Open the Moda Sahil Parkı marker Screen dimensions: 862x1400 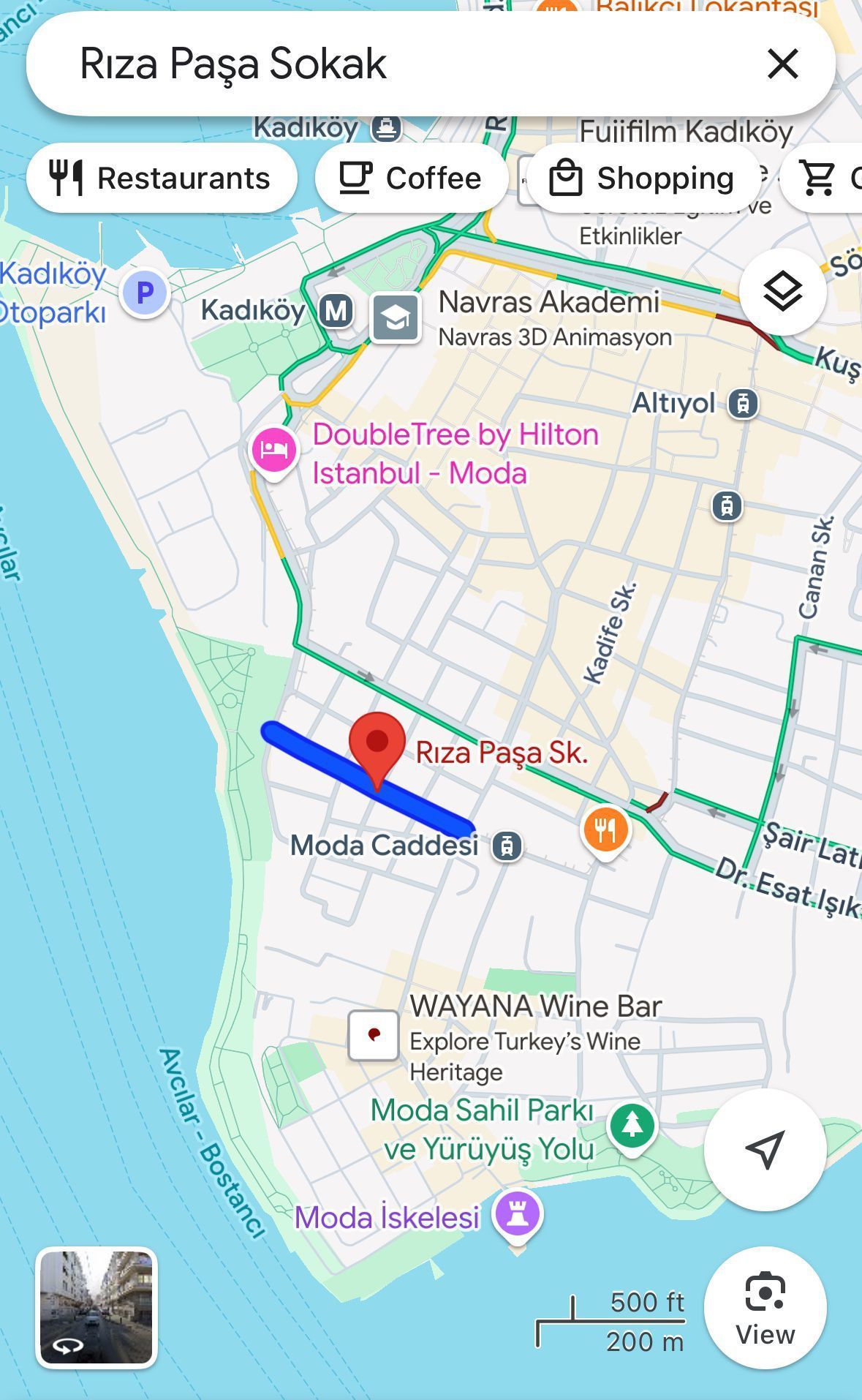[632, 1126]
